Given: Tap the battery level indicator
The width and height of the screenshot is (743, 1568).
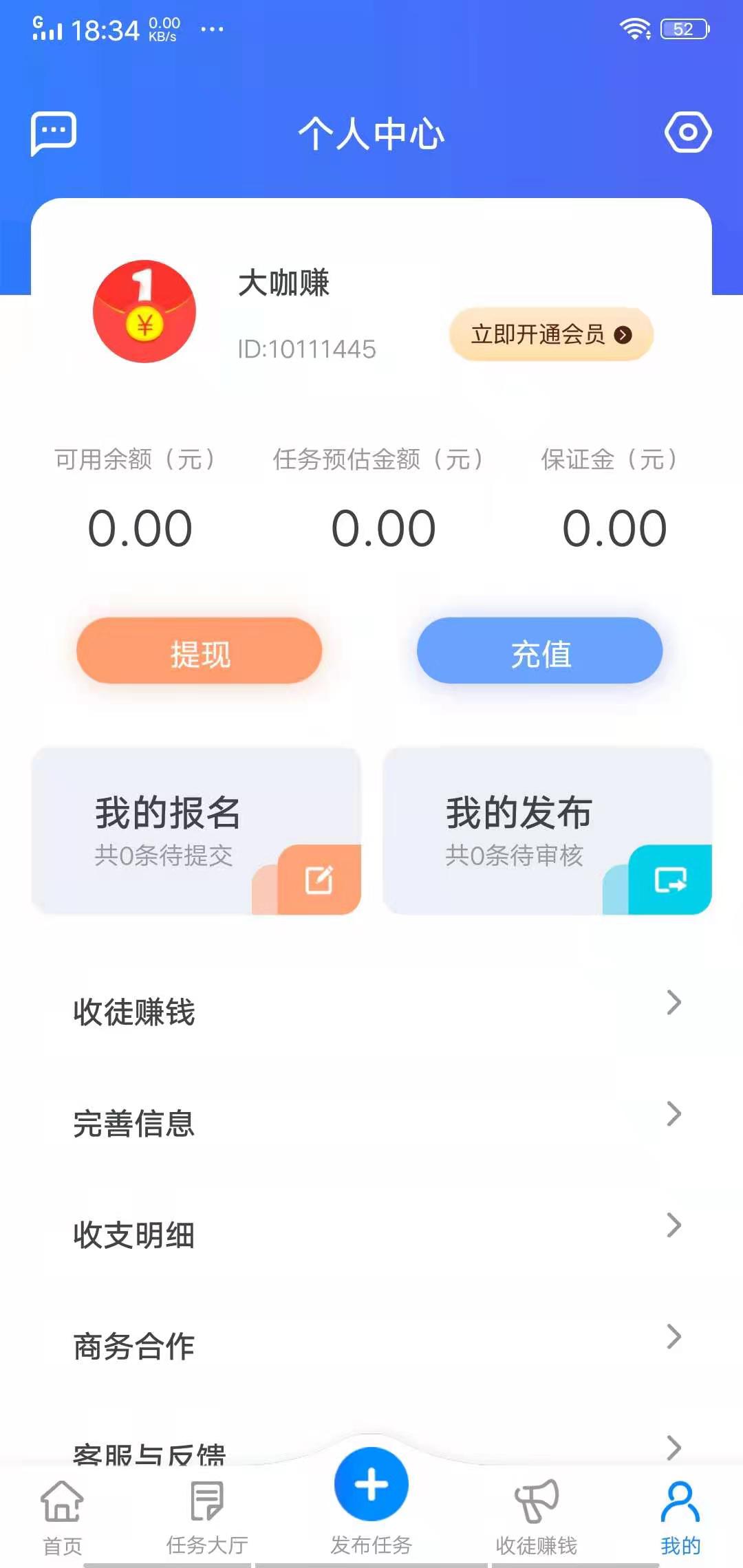Looking at the screenshot, I should pos(682,29).
